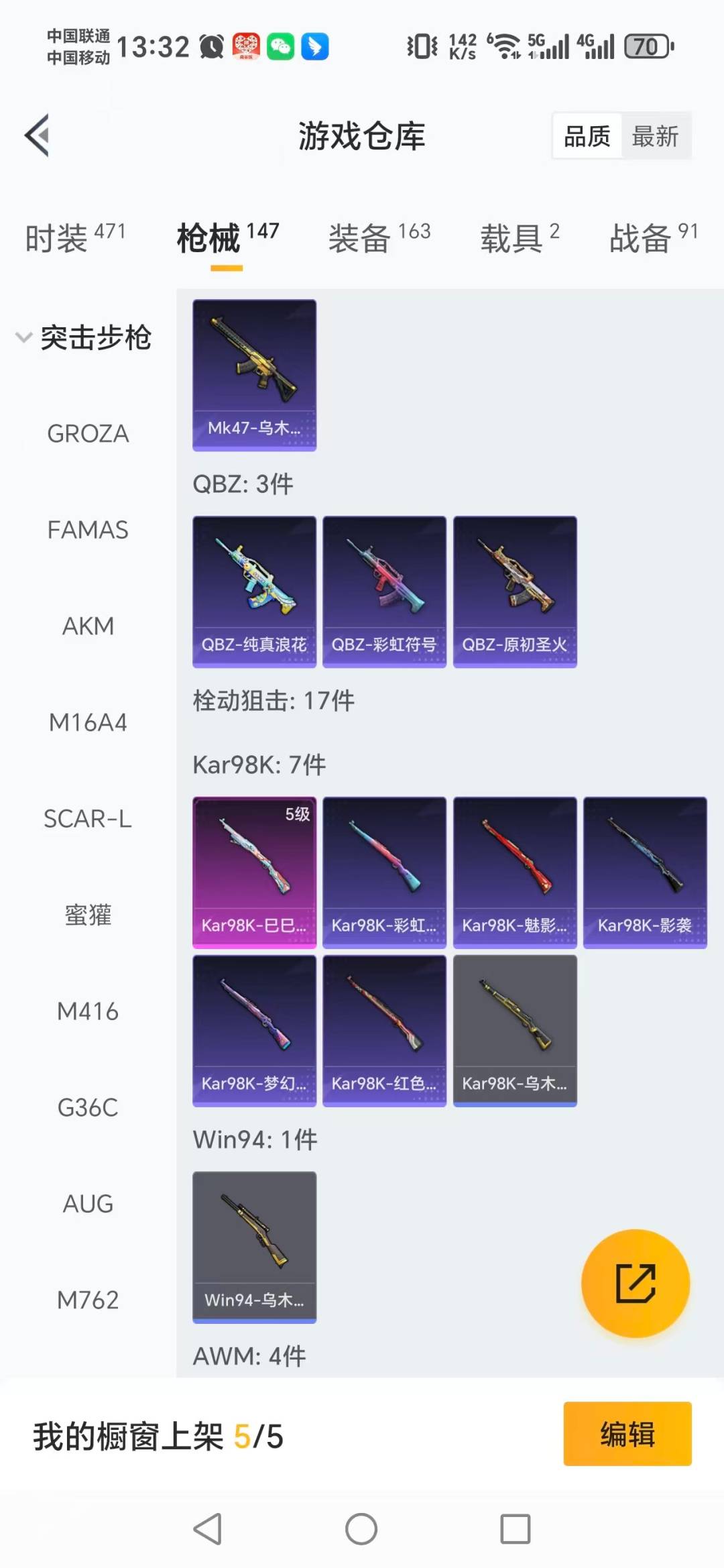This screenshot has height=1568, width=724.
Task: Jump to M416 weapons
Action: point(88,1011)
